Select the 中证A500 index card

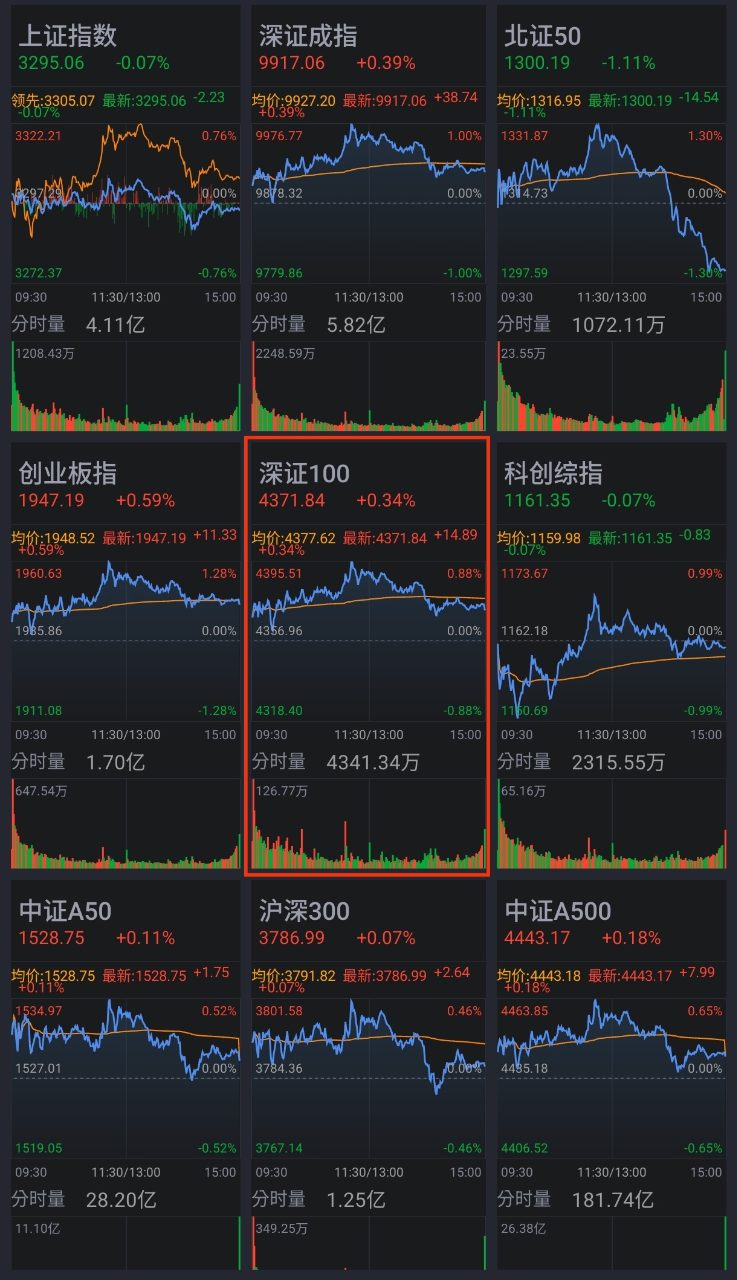[x=611, y=1075]
